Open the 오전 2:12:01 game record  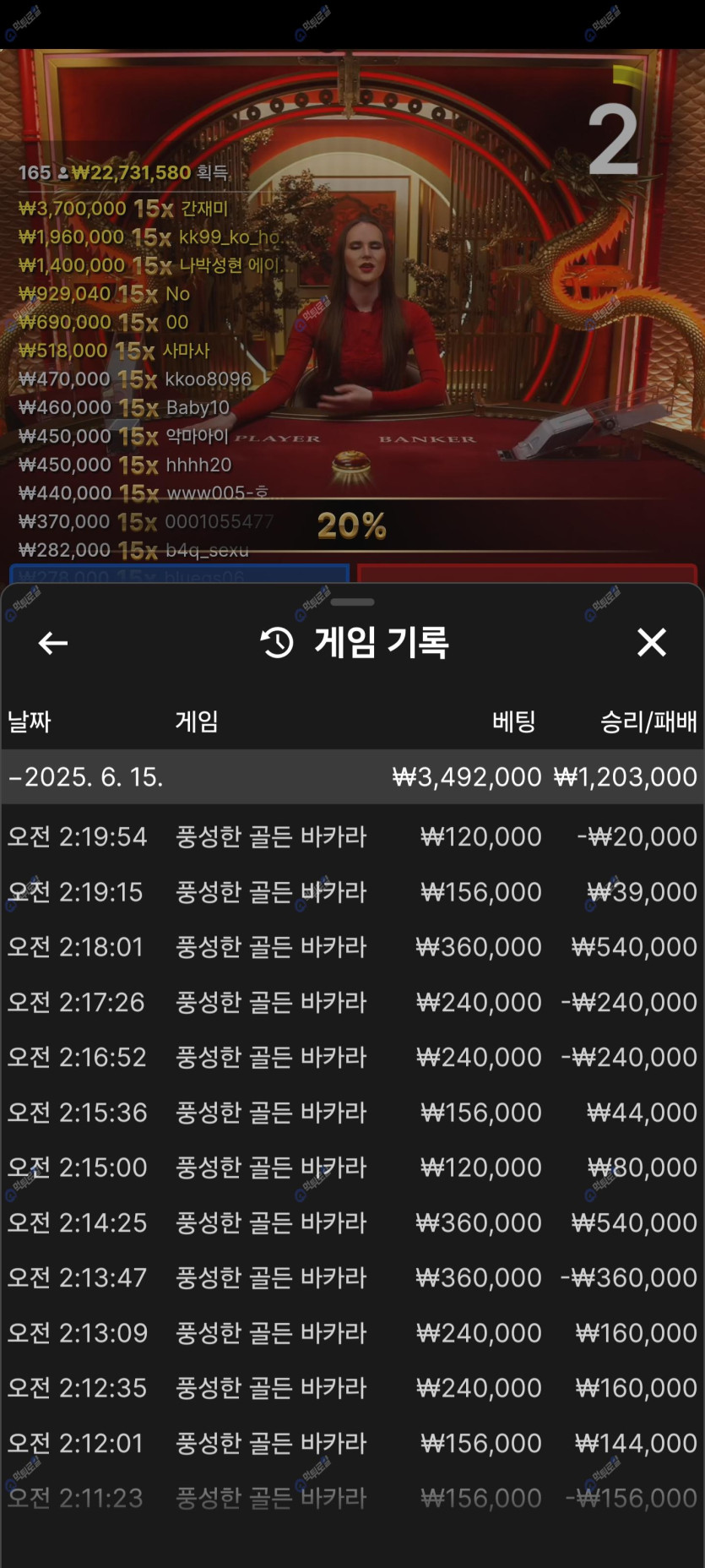click(x=352, y=1443)
